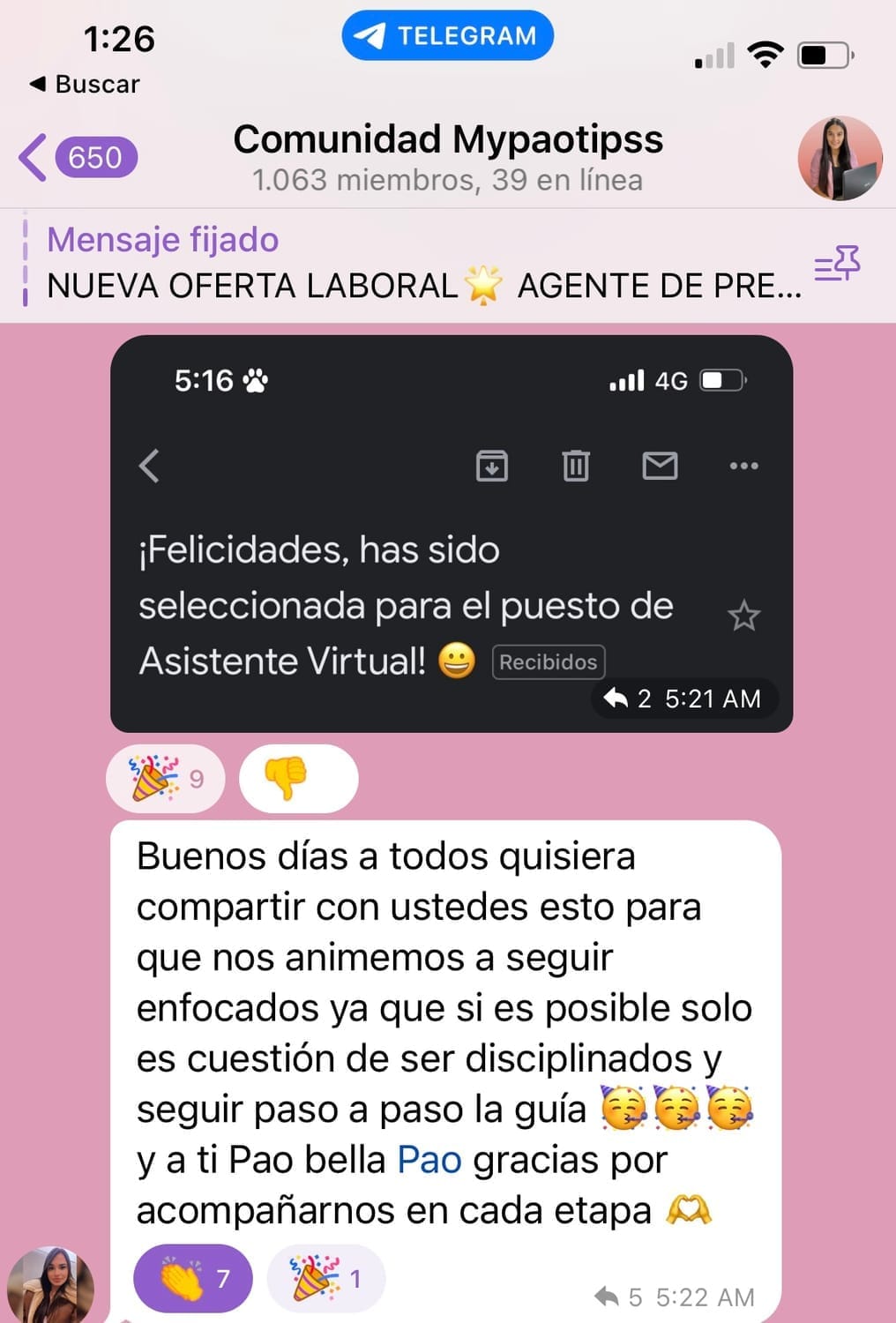Add thumbs down reaction to the screenshot
This screenshot has width=896, height=1323.
click(298, 778)
